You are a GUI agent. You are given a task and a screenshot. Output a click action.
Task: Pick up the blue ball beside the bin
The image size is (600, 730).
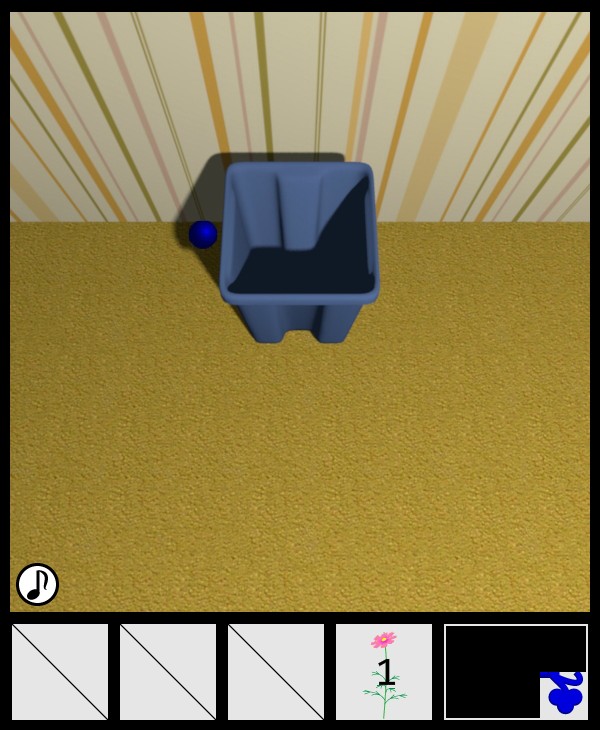tap(203, 234)
